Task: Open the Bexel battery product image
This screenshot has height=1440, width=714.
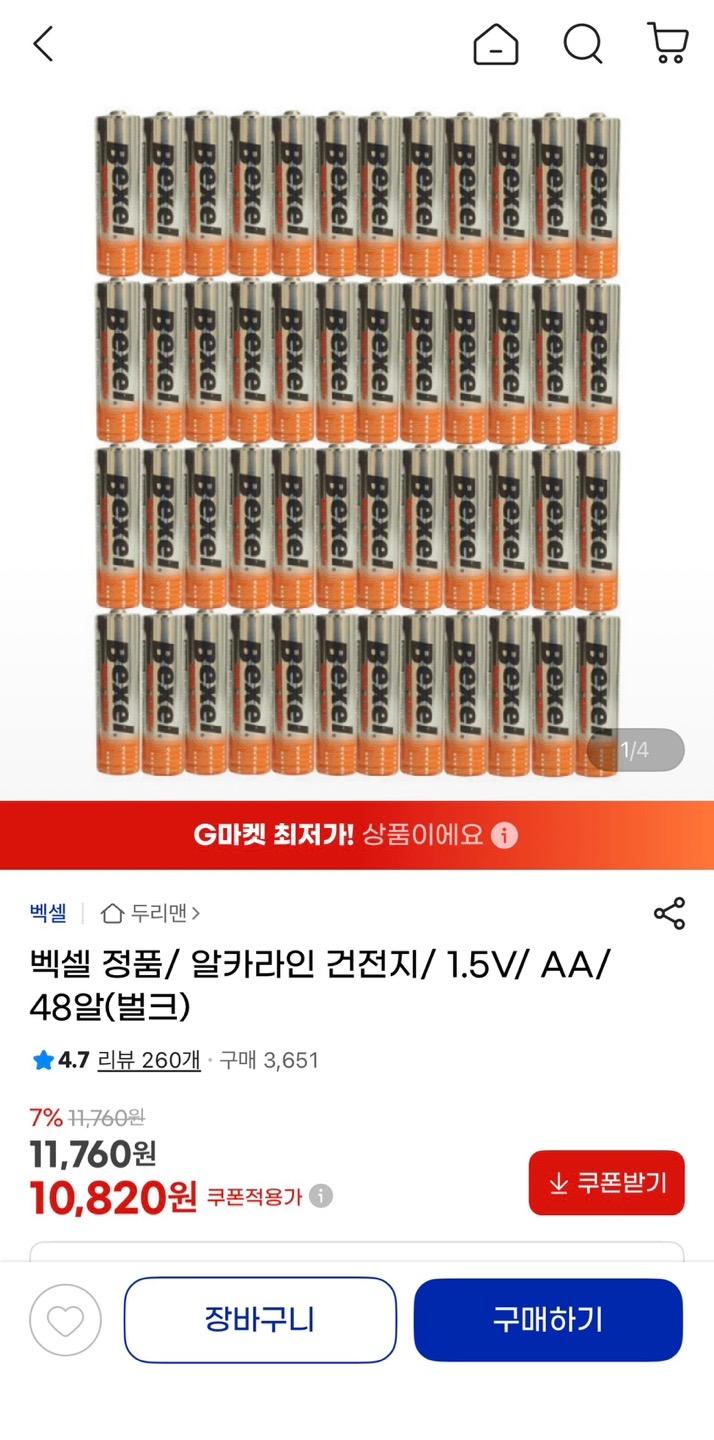Action: (x=357, y=440)
